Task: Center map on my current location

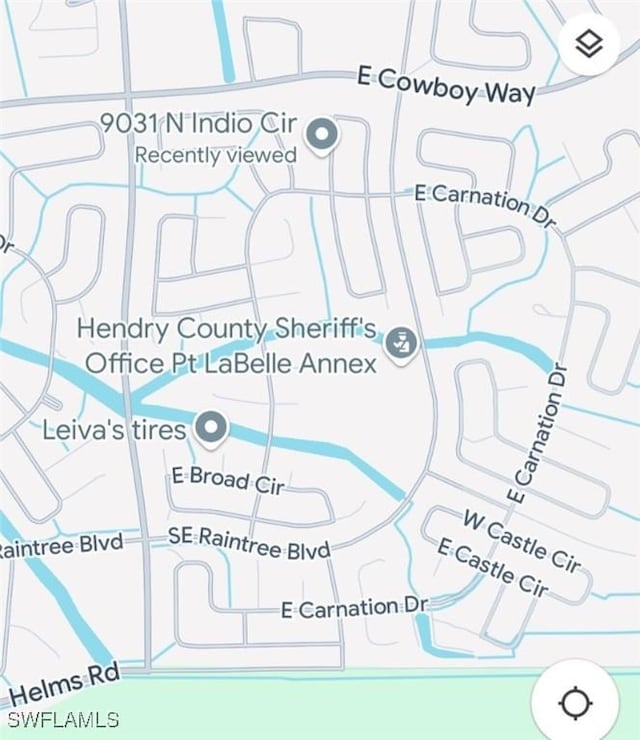Action: (575, 703)
